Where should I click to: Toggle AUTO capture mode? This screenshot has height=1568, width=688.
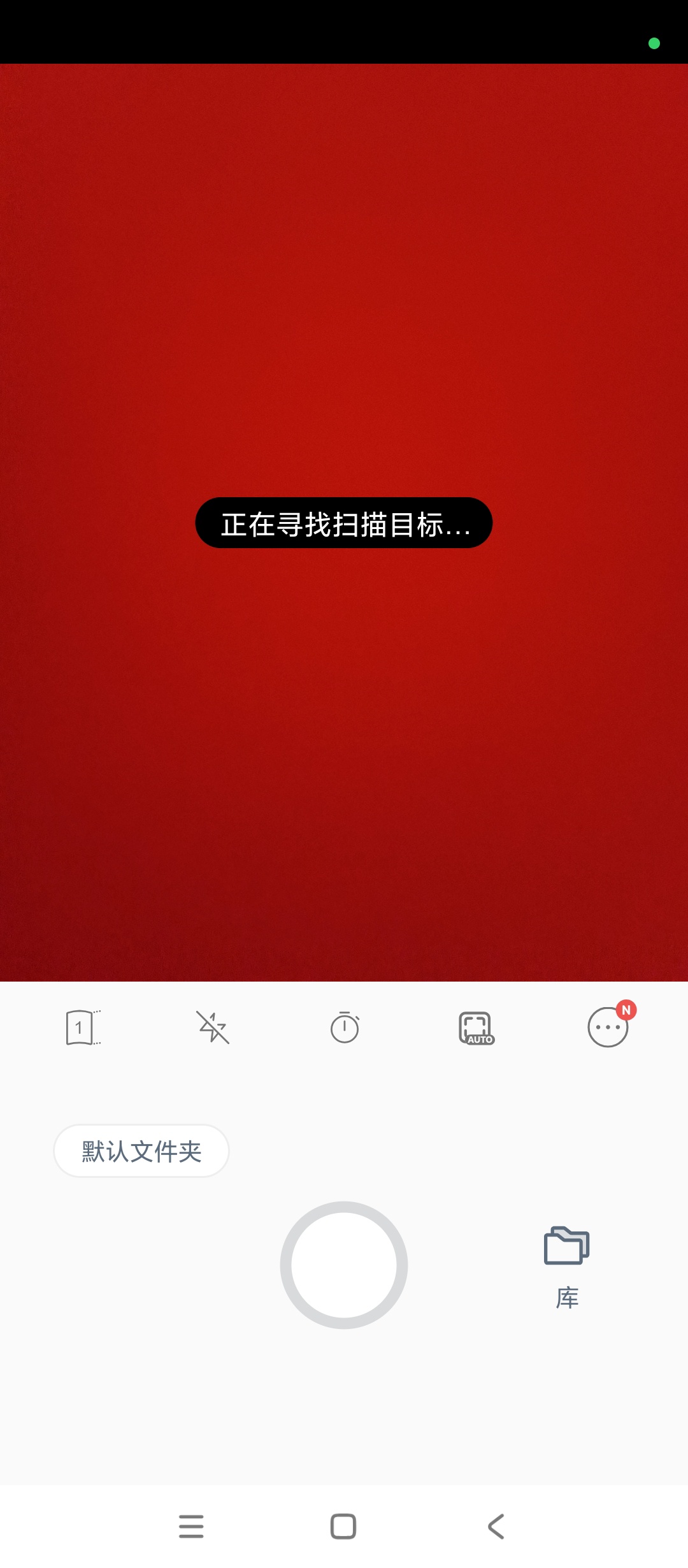477,1027
